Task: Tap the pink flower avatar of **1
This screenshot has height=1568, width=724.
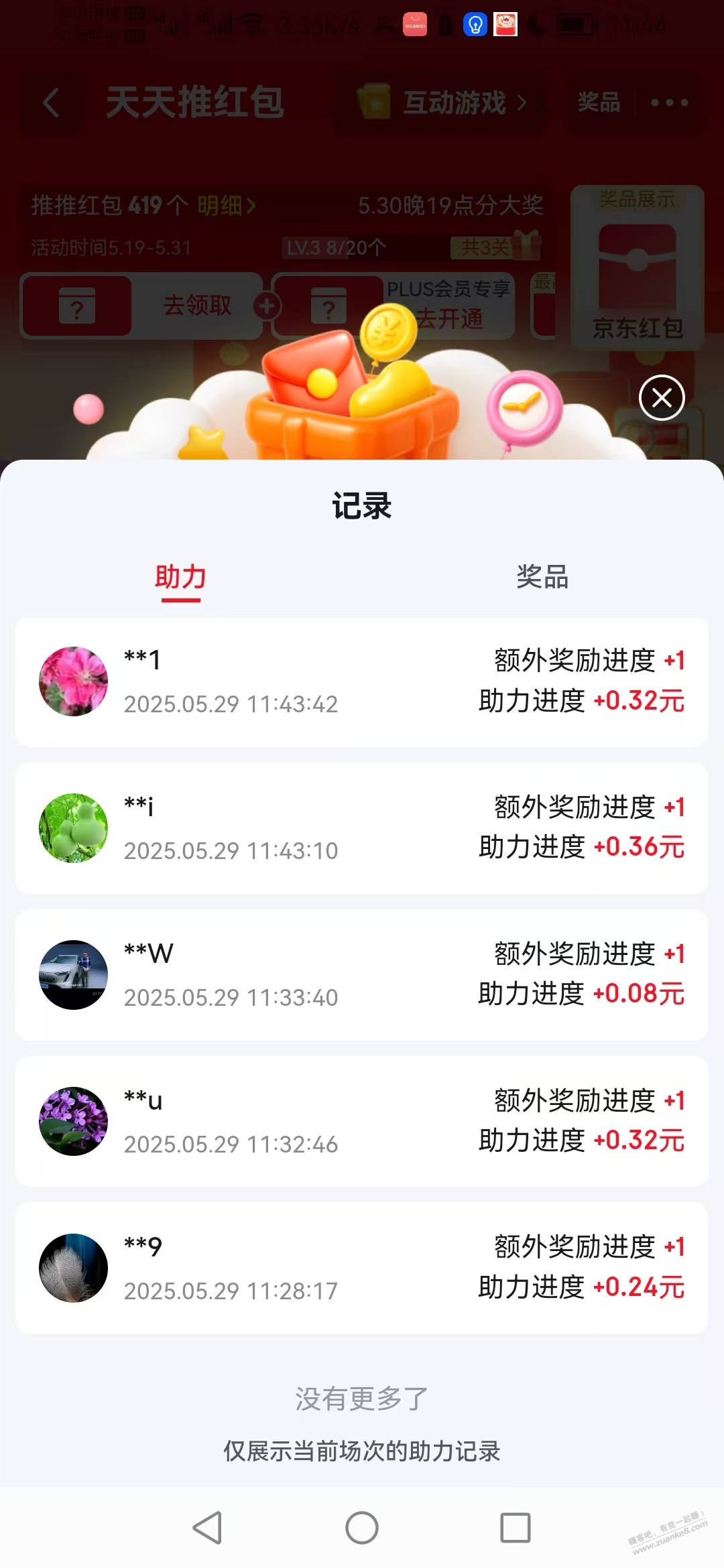Action: click(x=73, y=680)
